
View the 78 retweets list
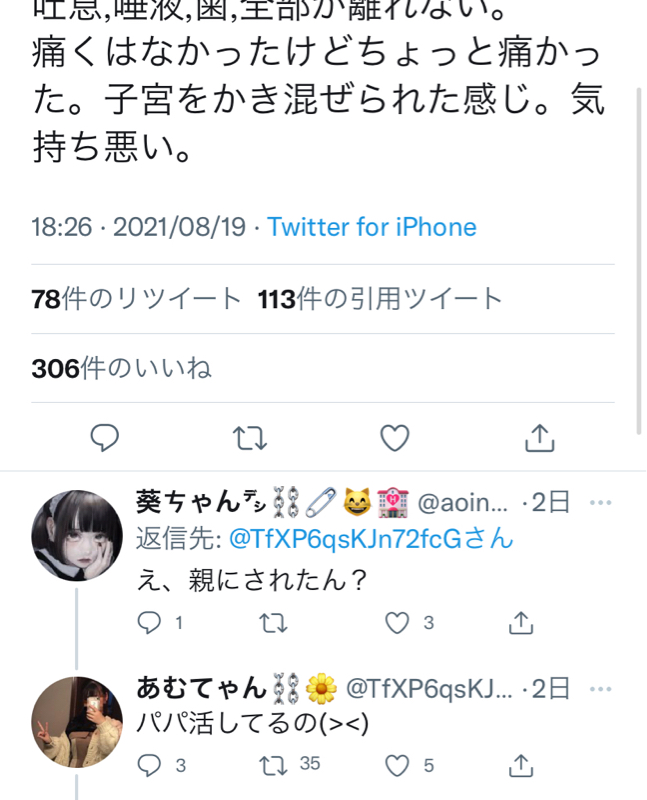point(136,298)
